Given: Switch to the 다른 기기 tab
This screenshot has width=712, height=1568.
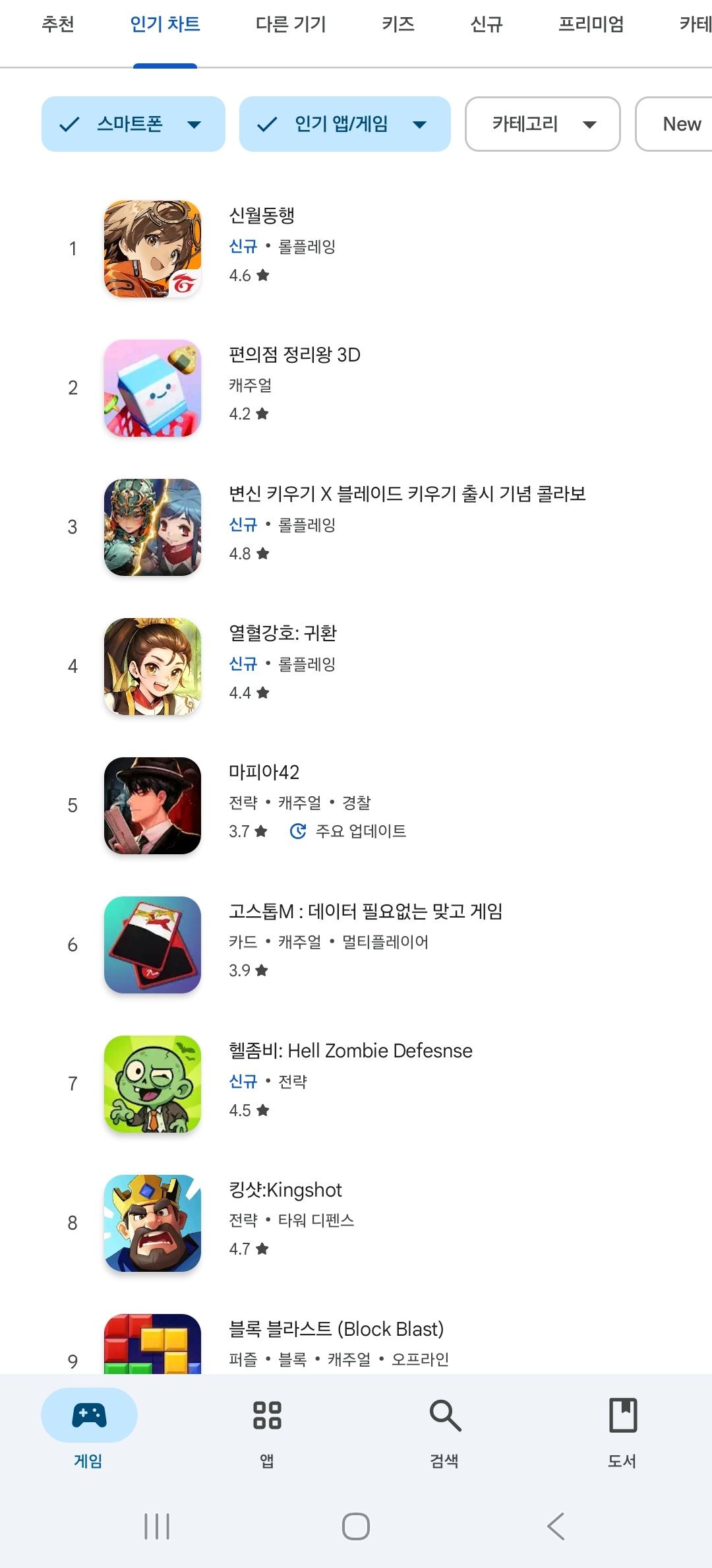Looking at the screenshot, I should (291, 25).
